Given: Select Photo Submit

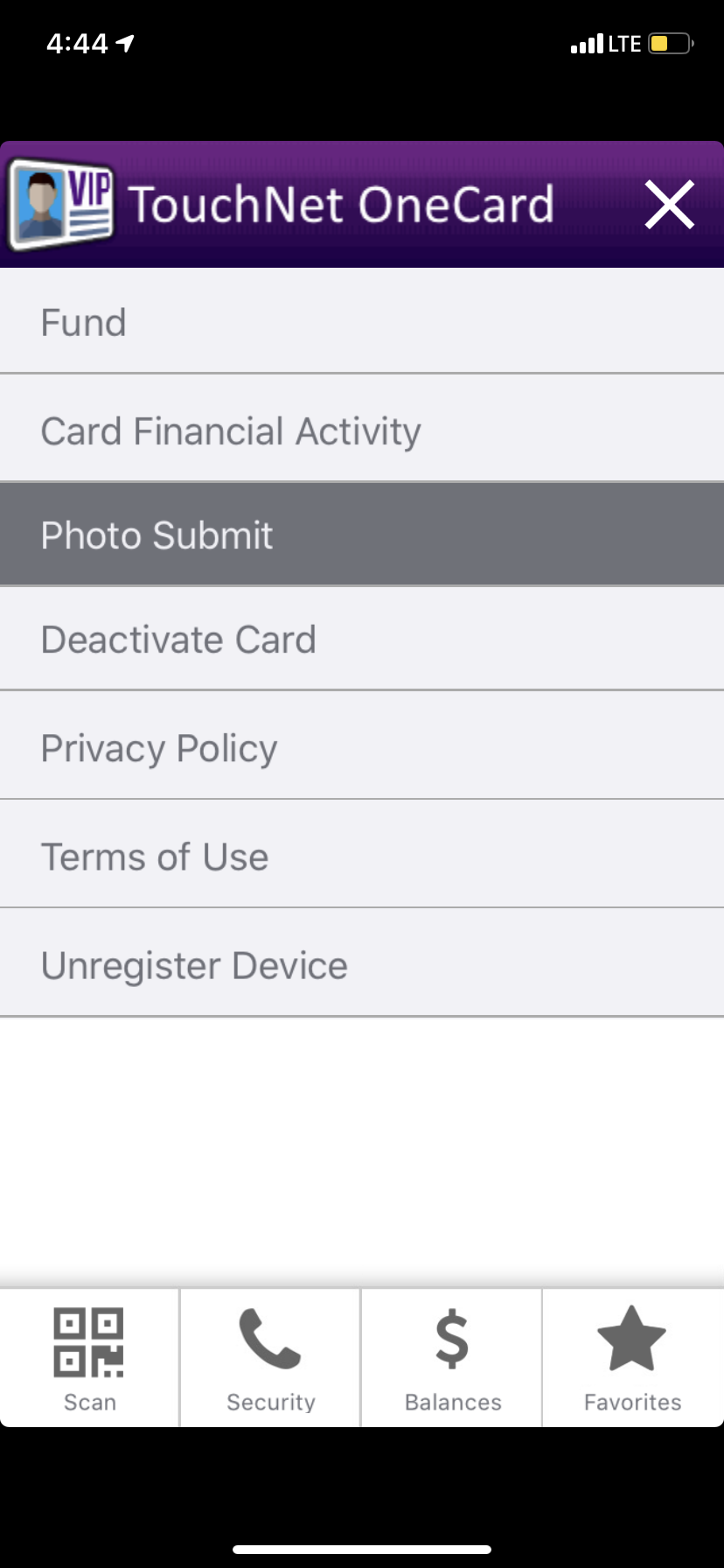Looking at the screenshot, I should [362, 535].
